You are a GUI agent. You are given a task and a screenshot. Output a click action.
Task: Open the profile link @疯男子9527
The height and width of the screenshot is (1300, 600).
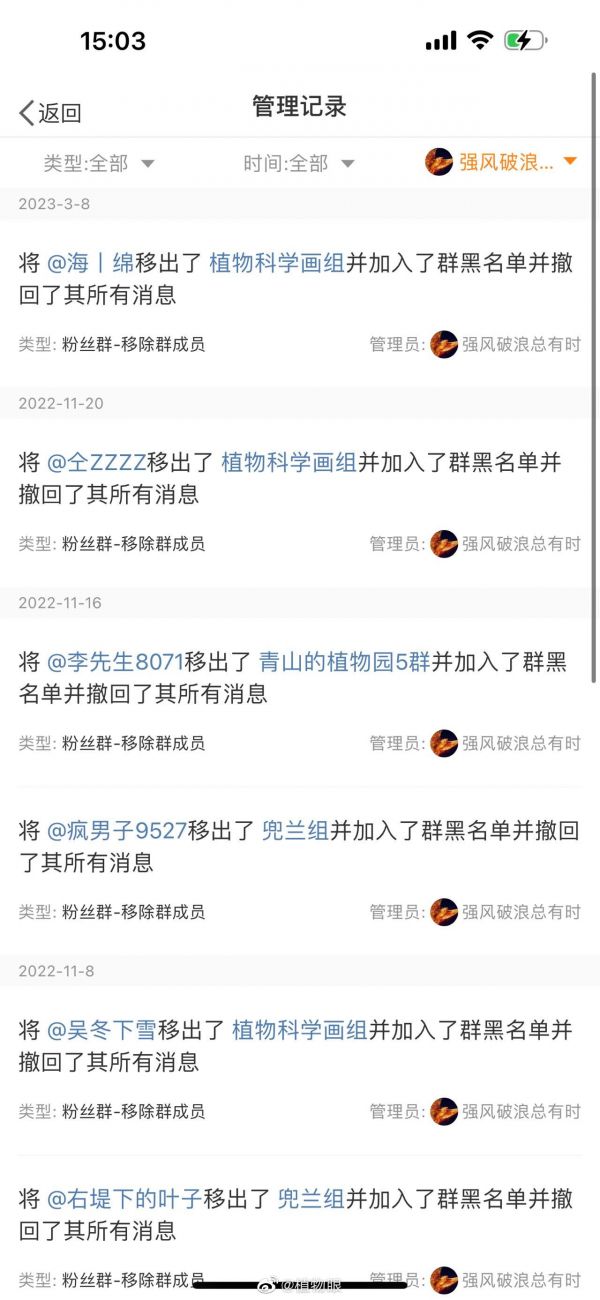coord(117,830)
